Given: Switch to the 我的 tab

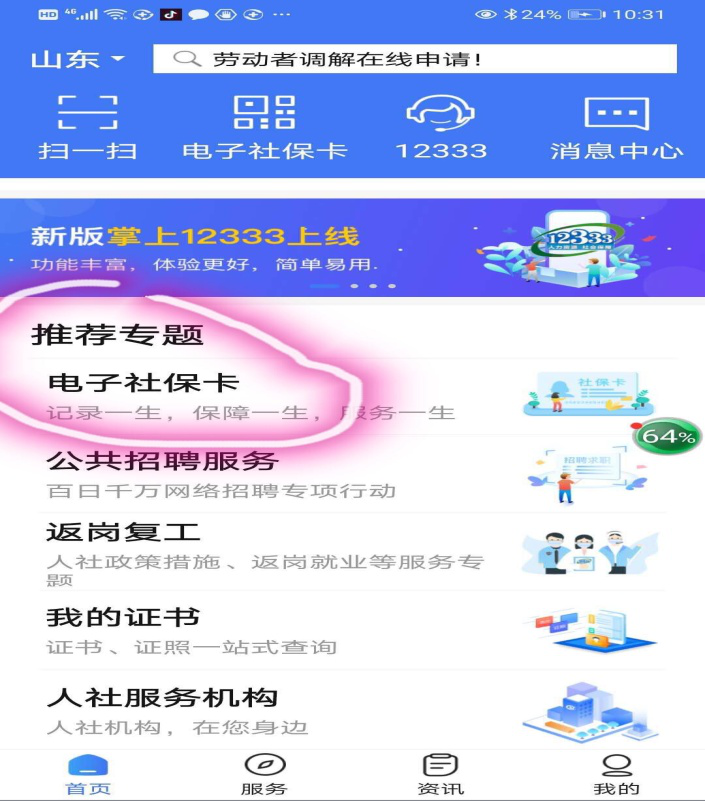Looking at the screenshot, I should 616,775.
